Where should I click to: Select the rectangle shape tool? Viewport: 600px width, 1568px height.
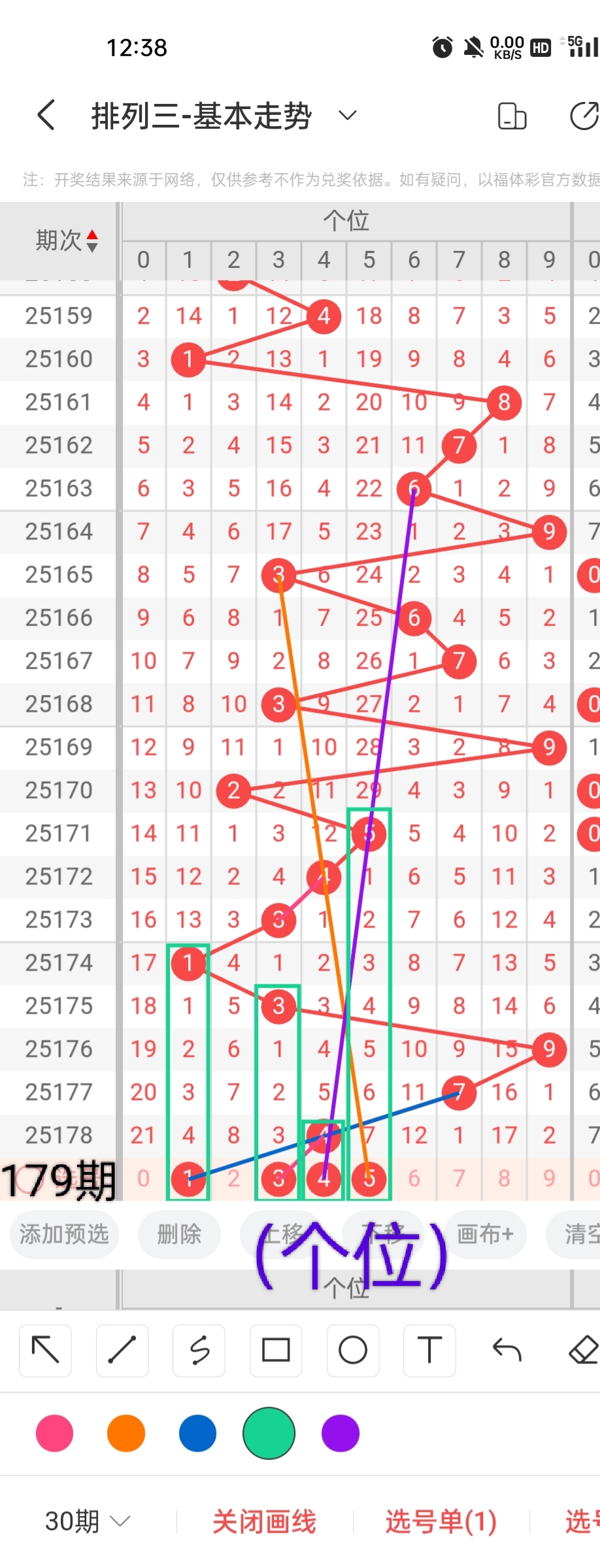[x=276, y=1350]
